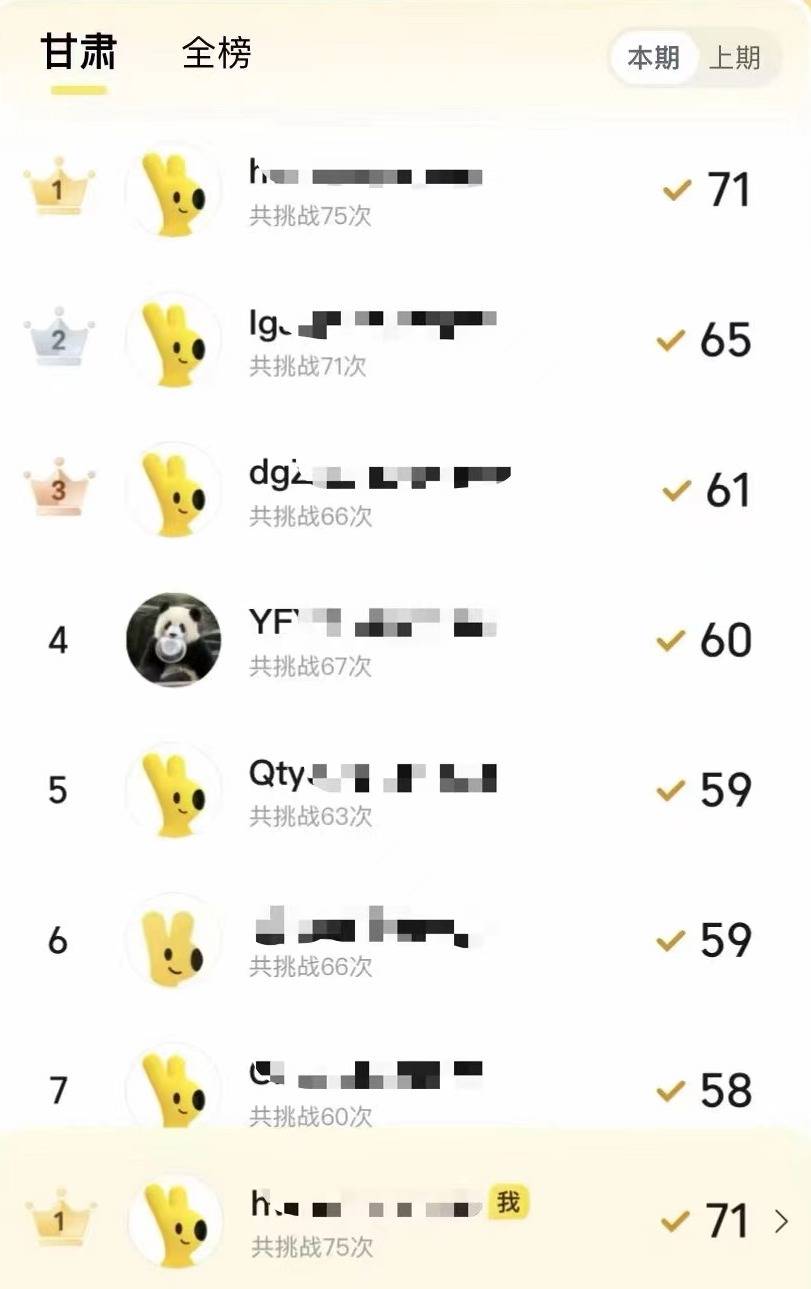Image resolution: width=811 pixels, height=1289 pixels.
Task: Select the 甘肃 leaderboard tab
Action: 79,53
